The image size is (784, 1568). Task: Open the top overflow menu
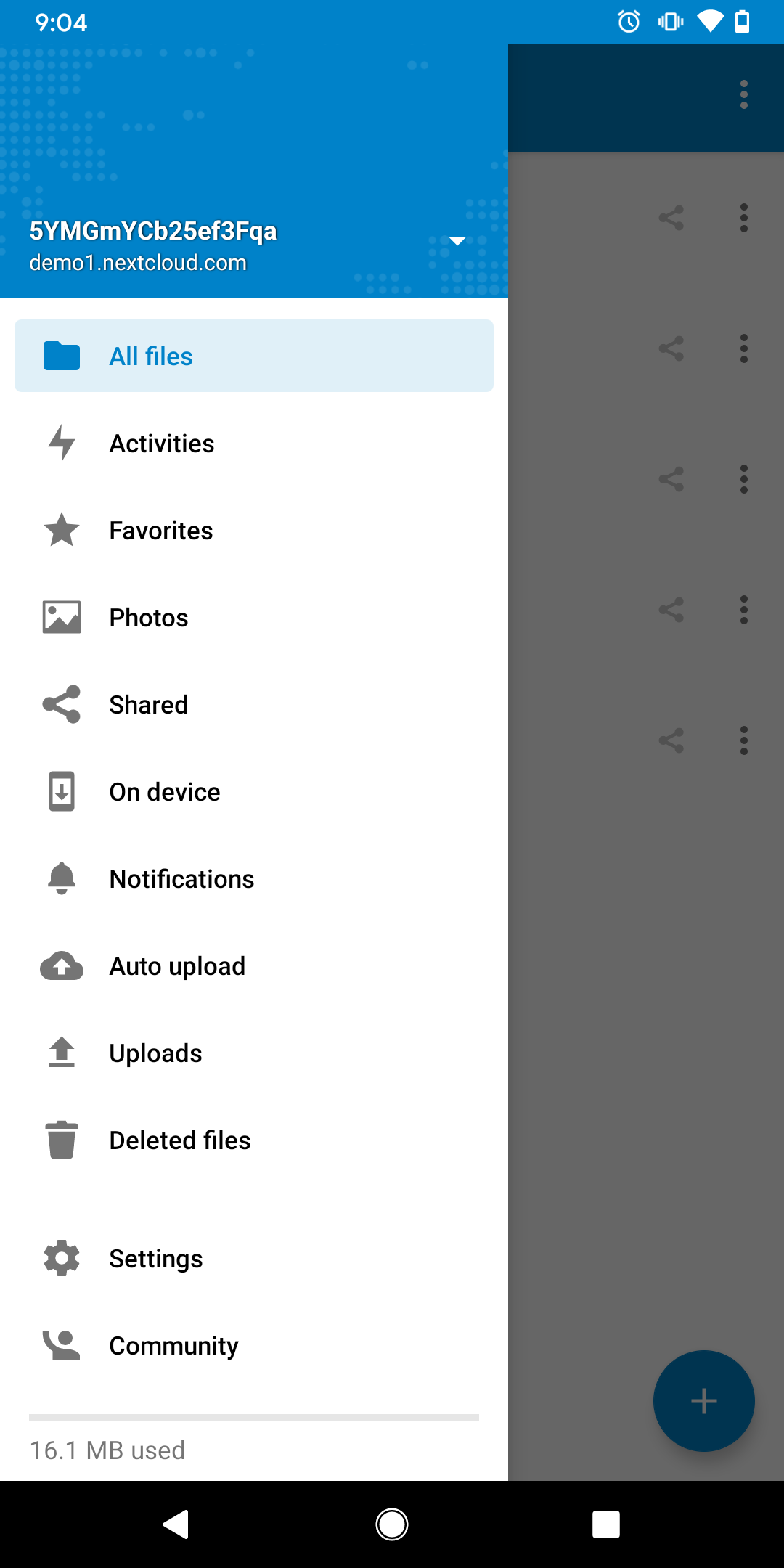pos(743,95)
